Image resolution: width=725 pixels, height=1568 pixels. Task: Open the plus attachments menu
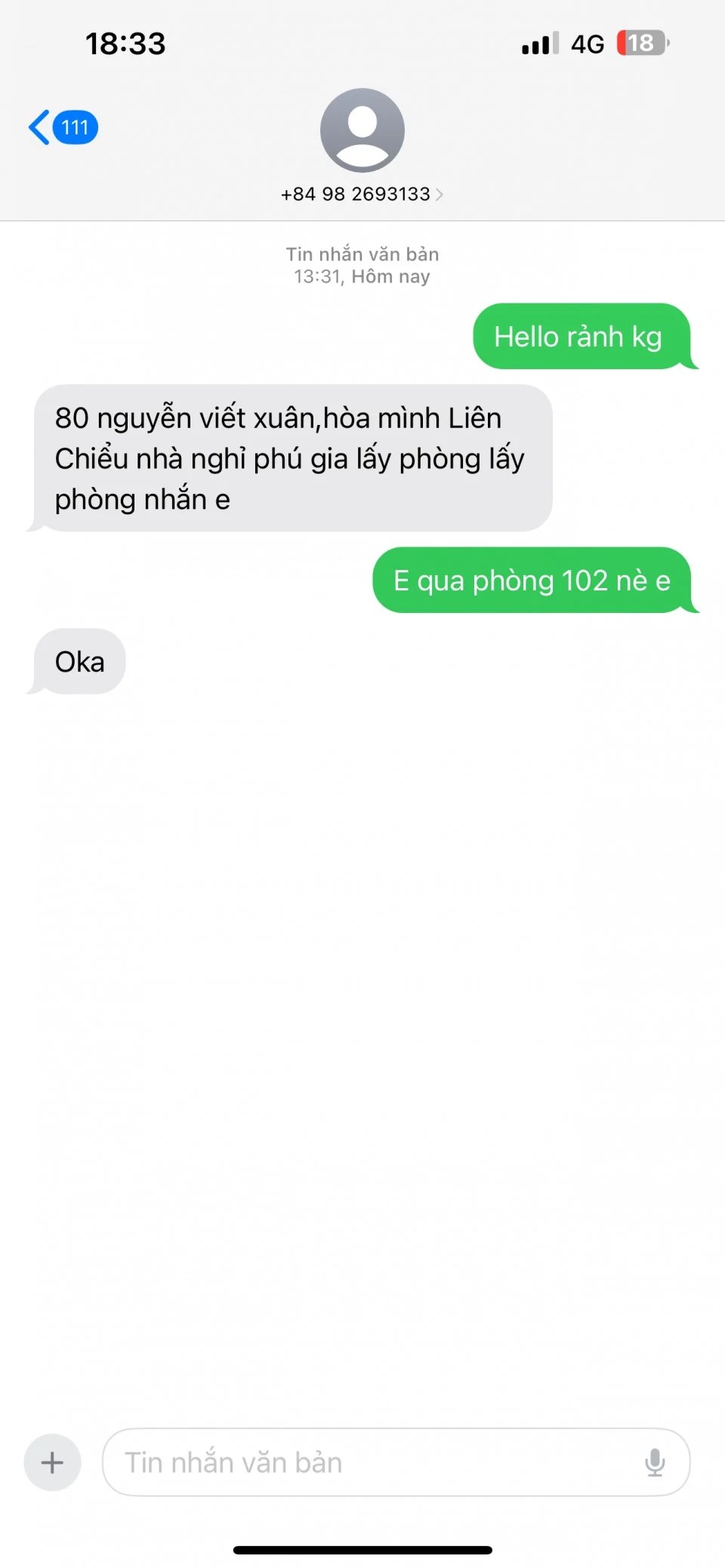tap(52, 1462)
